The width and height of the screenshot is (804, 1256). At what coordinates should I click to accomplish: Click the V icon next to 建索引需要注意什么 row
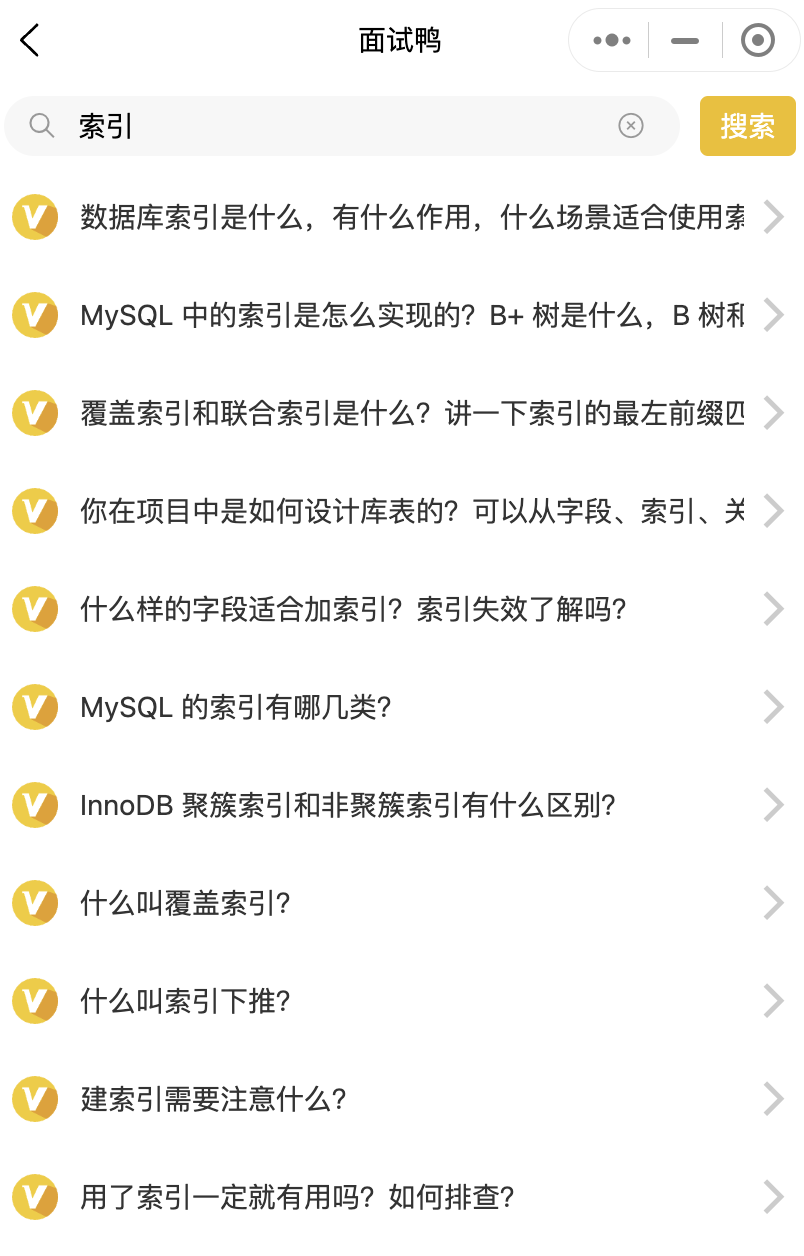coord(35,1099)
